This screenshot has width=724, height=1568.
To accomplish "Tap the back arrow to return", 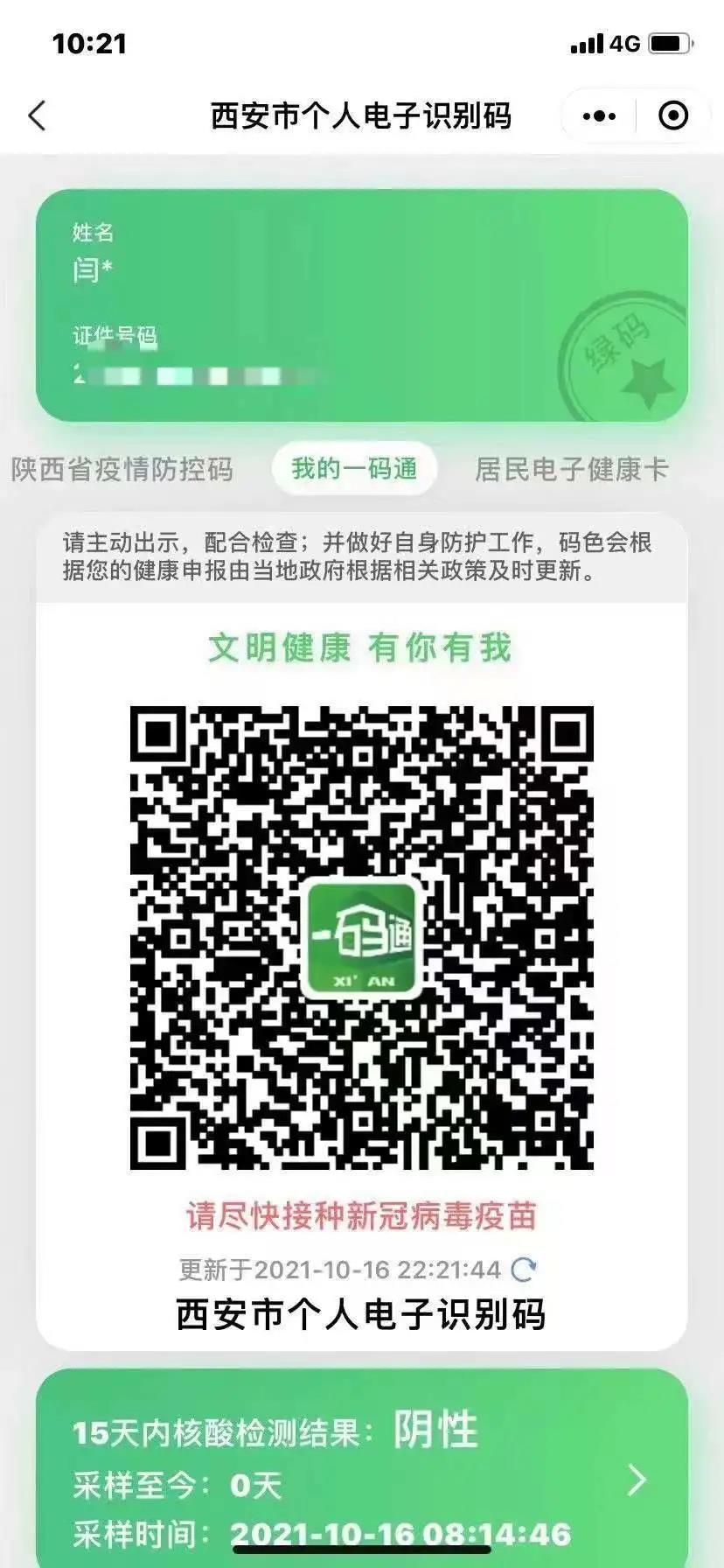I will pos(38,114).
